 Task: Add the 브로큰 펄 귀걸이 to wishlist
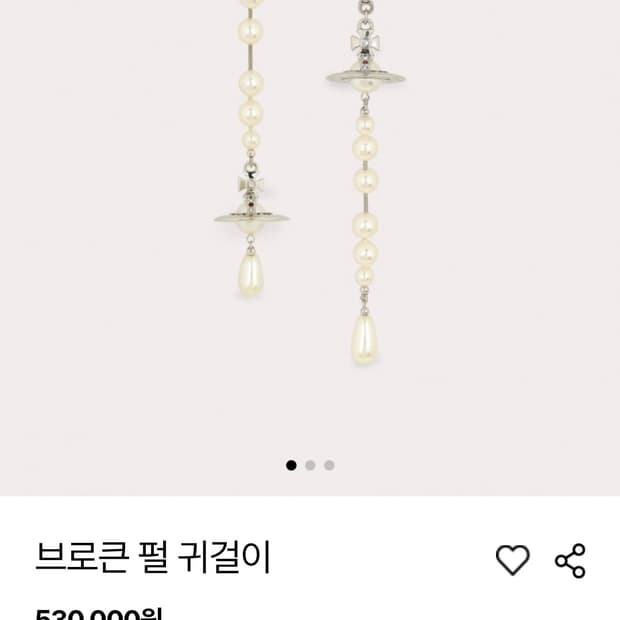click(512, 560)
